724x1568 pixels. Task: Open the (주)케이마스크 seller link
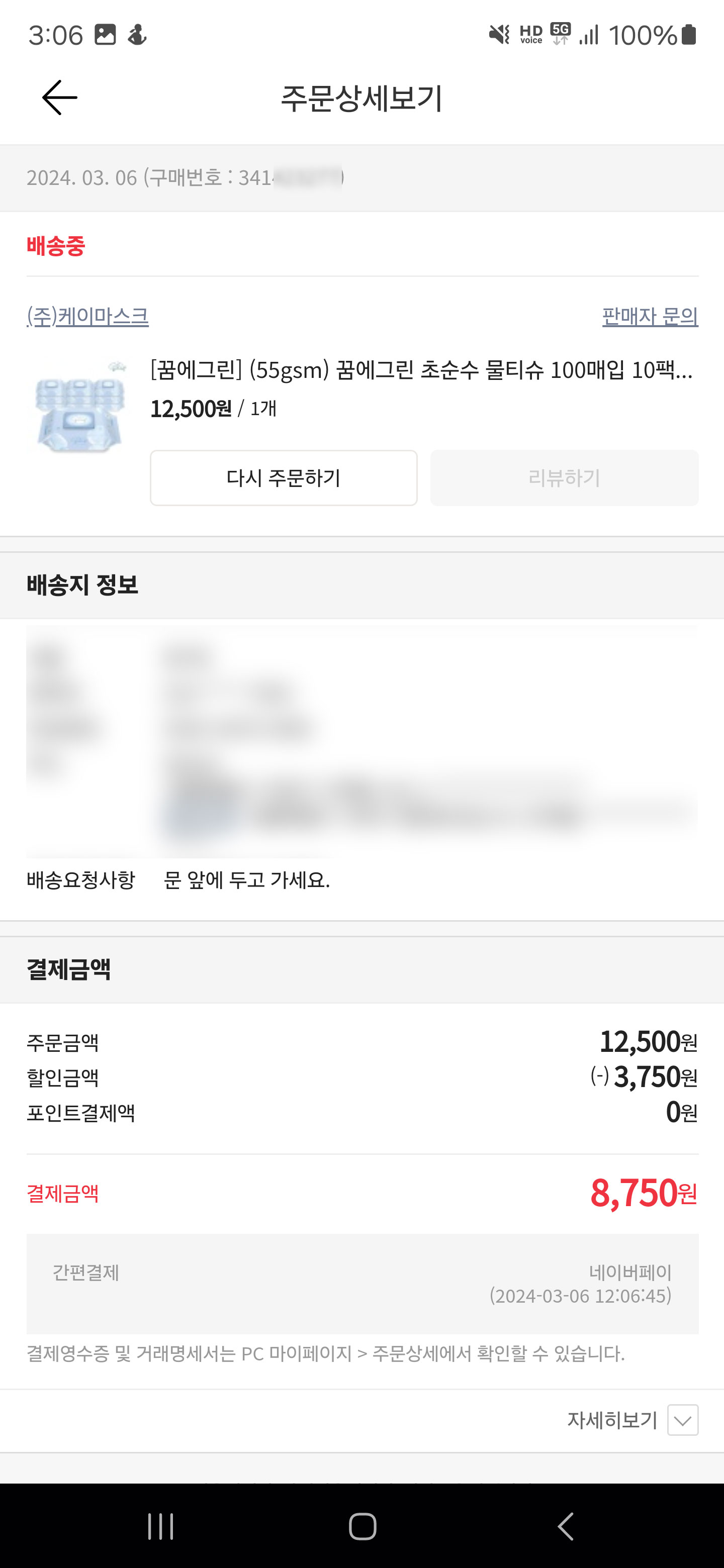pyautogui.click(x=88, y=316)
